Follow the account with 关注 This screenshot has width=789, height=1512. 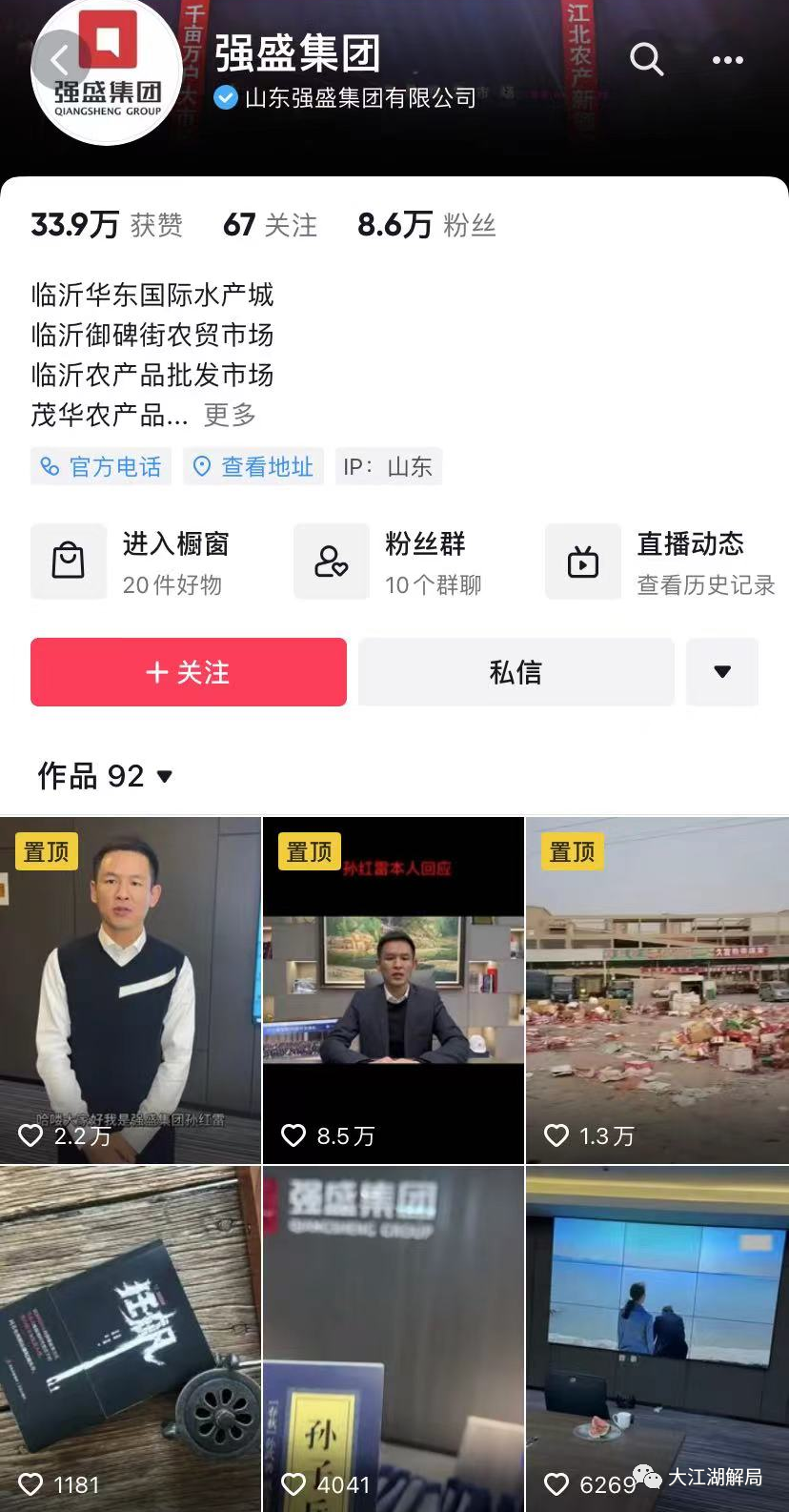pyautogui.click(x=188, y=672)
